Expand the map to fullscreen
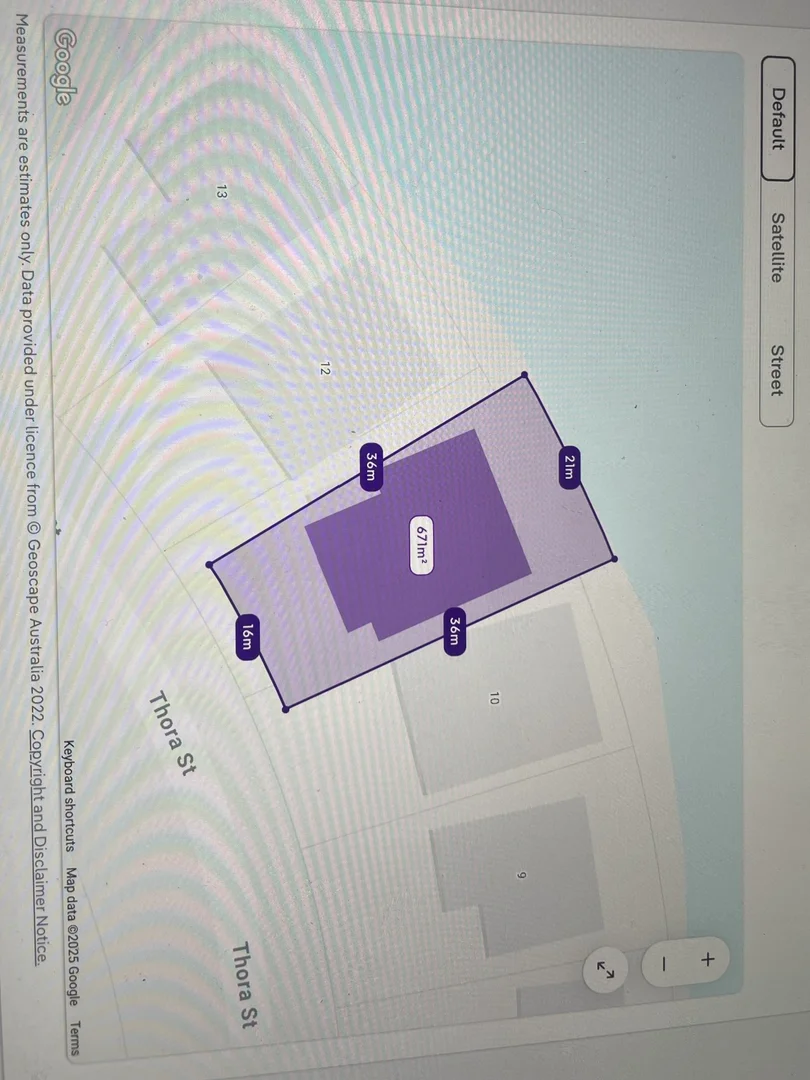 [606, 969]
